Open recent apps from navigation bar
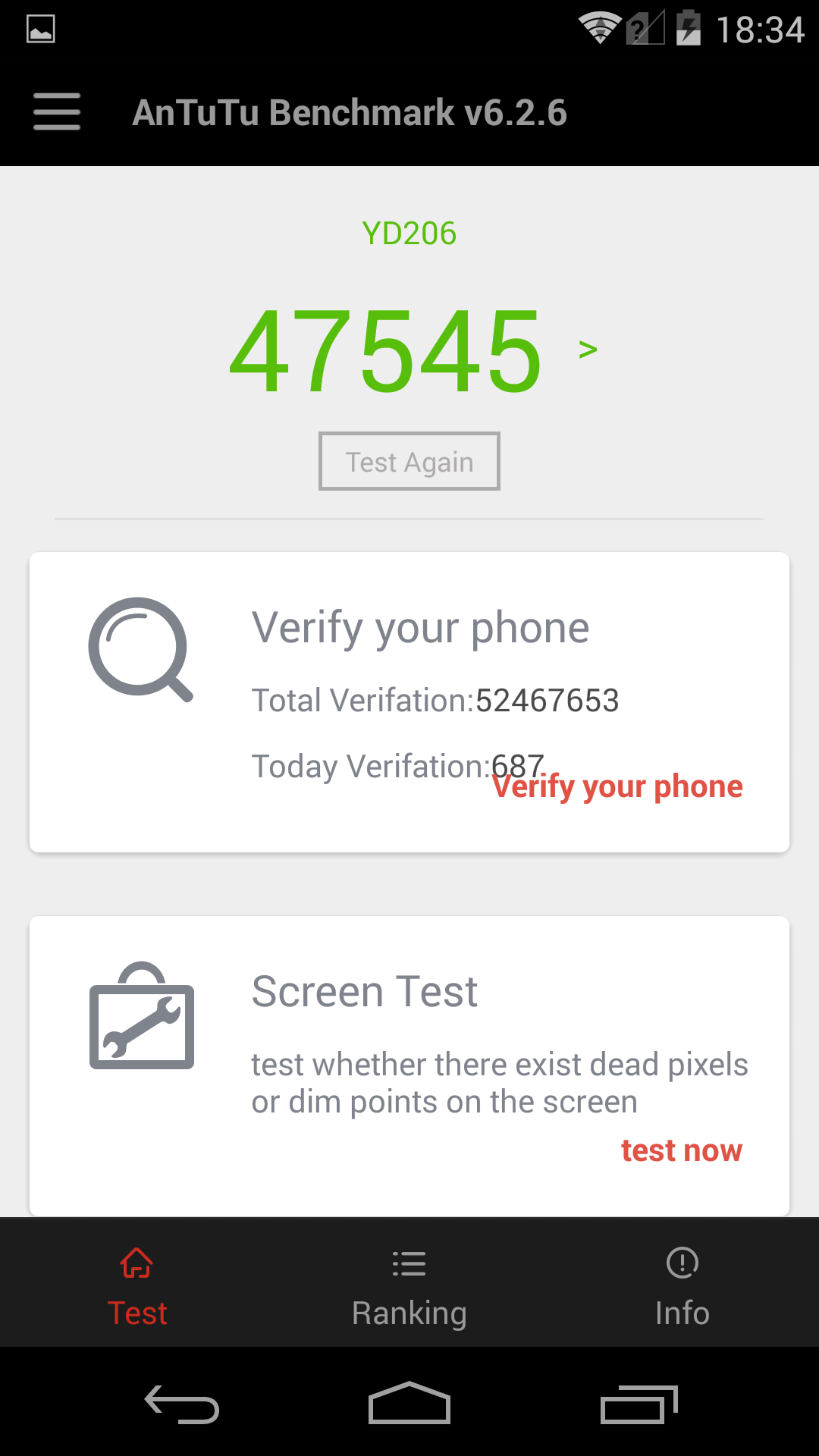The height and width of the screenshot is (1456, 819). coord(639,1404)
